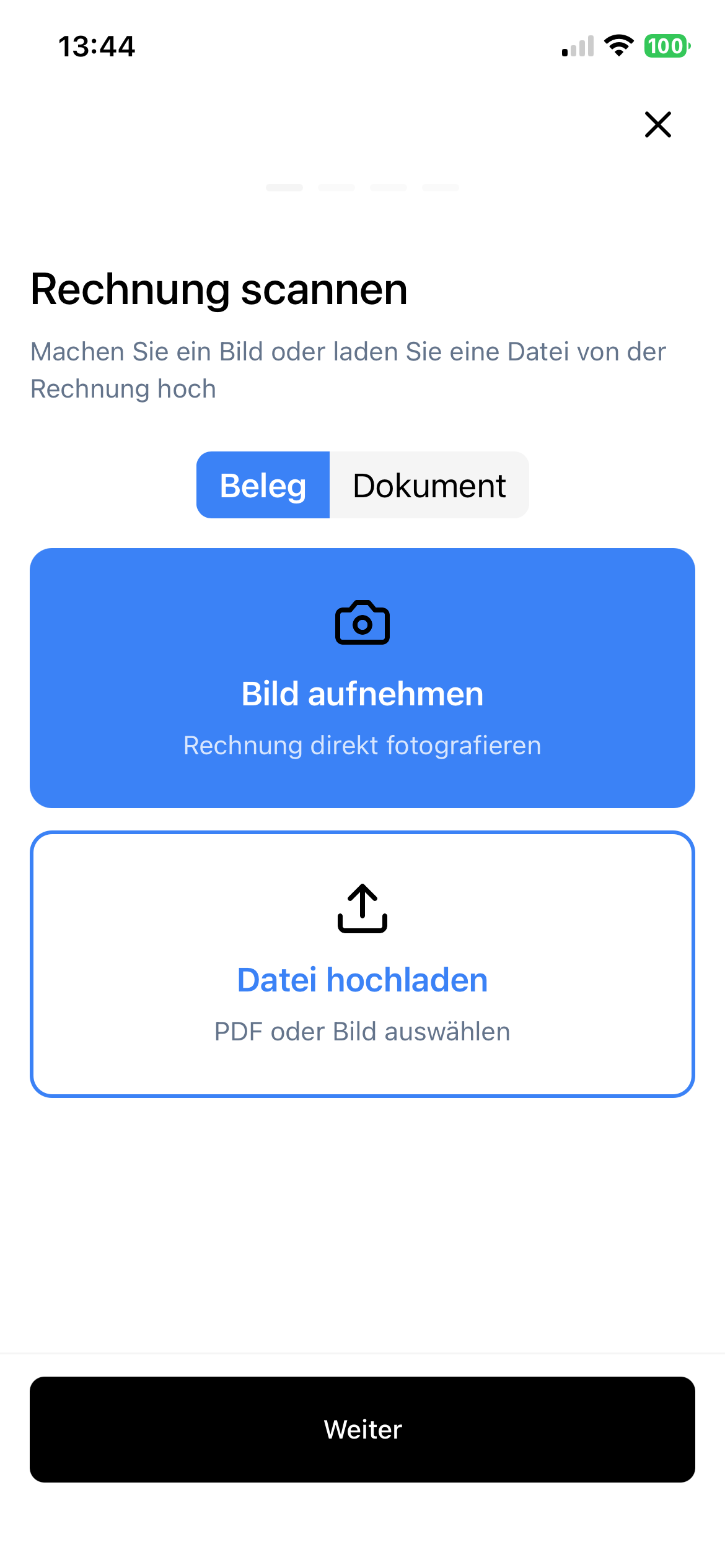Tap the second step indicator dot
Viewport: 725px width, 1568px height.
[336, 187]
